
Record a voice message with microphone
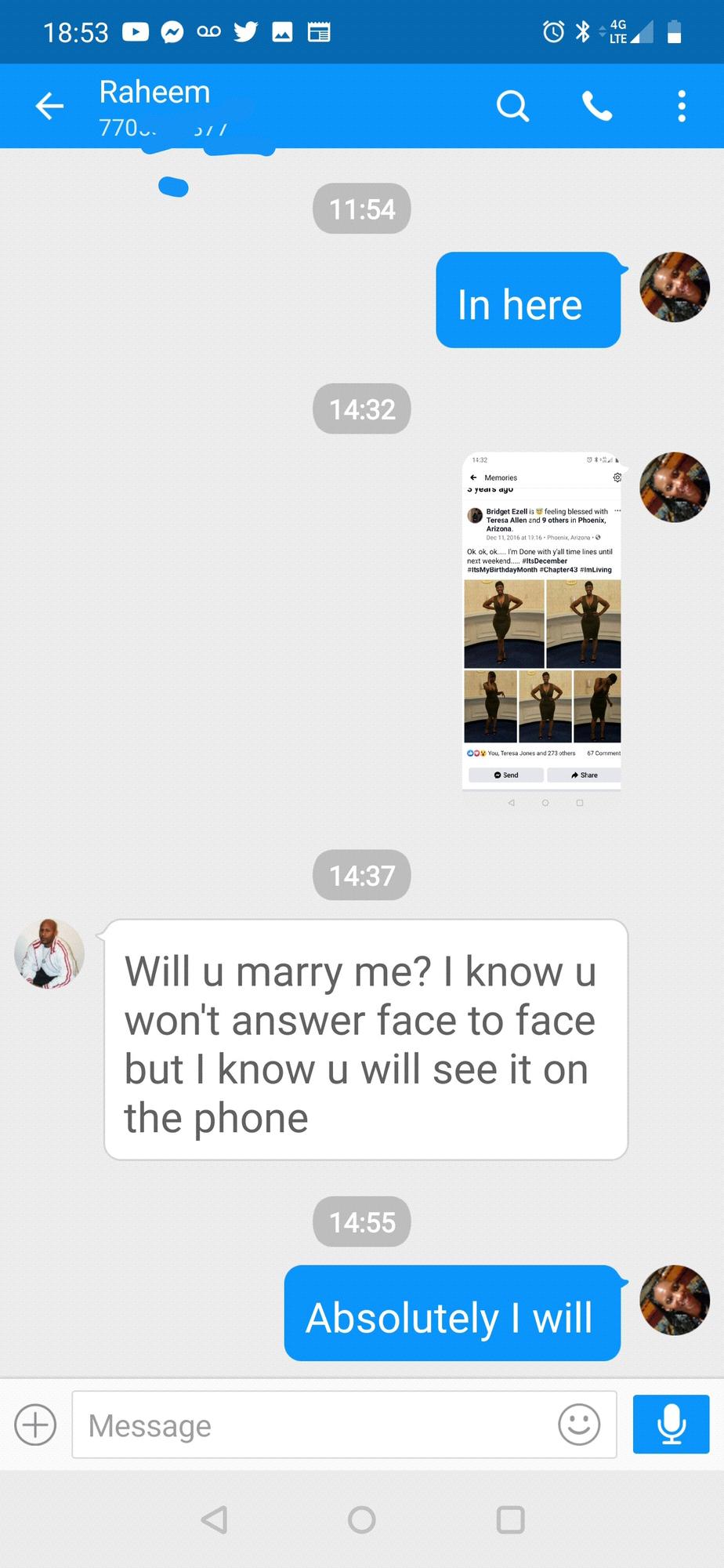pos(671,1425)
